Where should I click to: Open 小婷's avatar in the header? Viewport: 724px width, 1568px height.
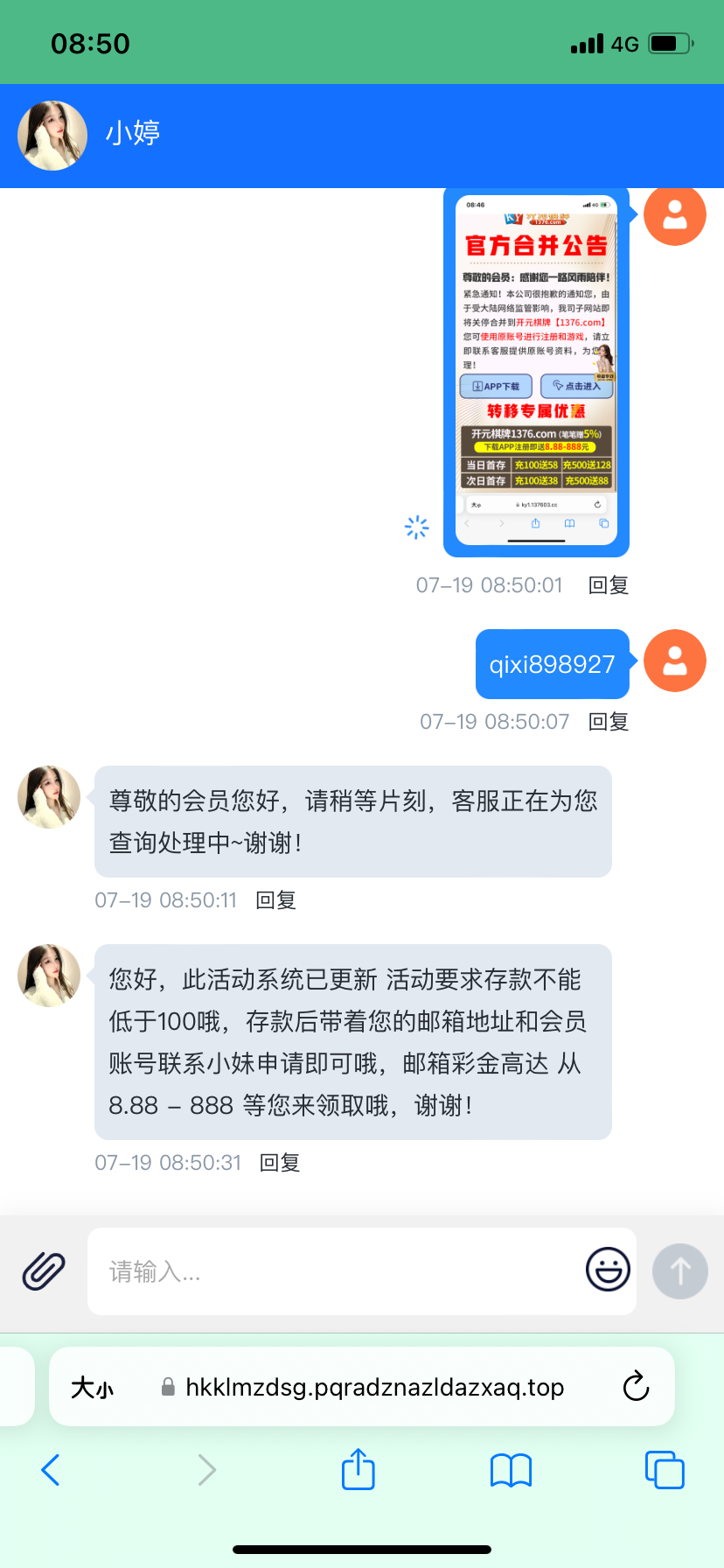52,136
